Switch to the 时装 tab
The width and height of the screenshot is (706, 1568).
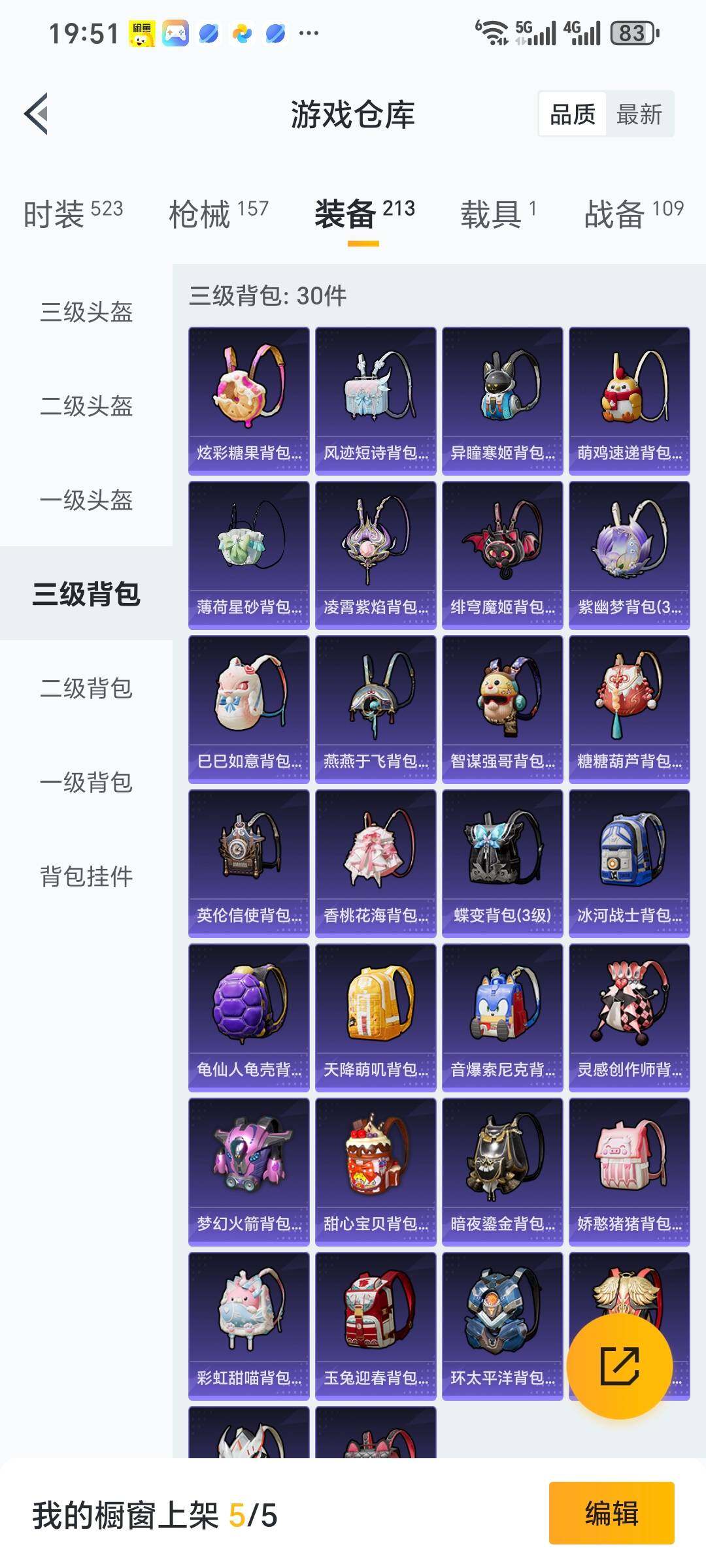pyautogui.click(x=73, y=214)
